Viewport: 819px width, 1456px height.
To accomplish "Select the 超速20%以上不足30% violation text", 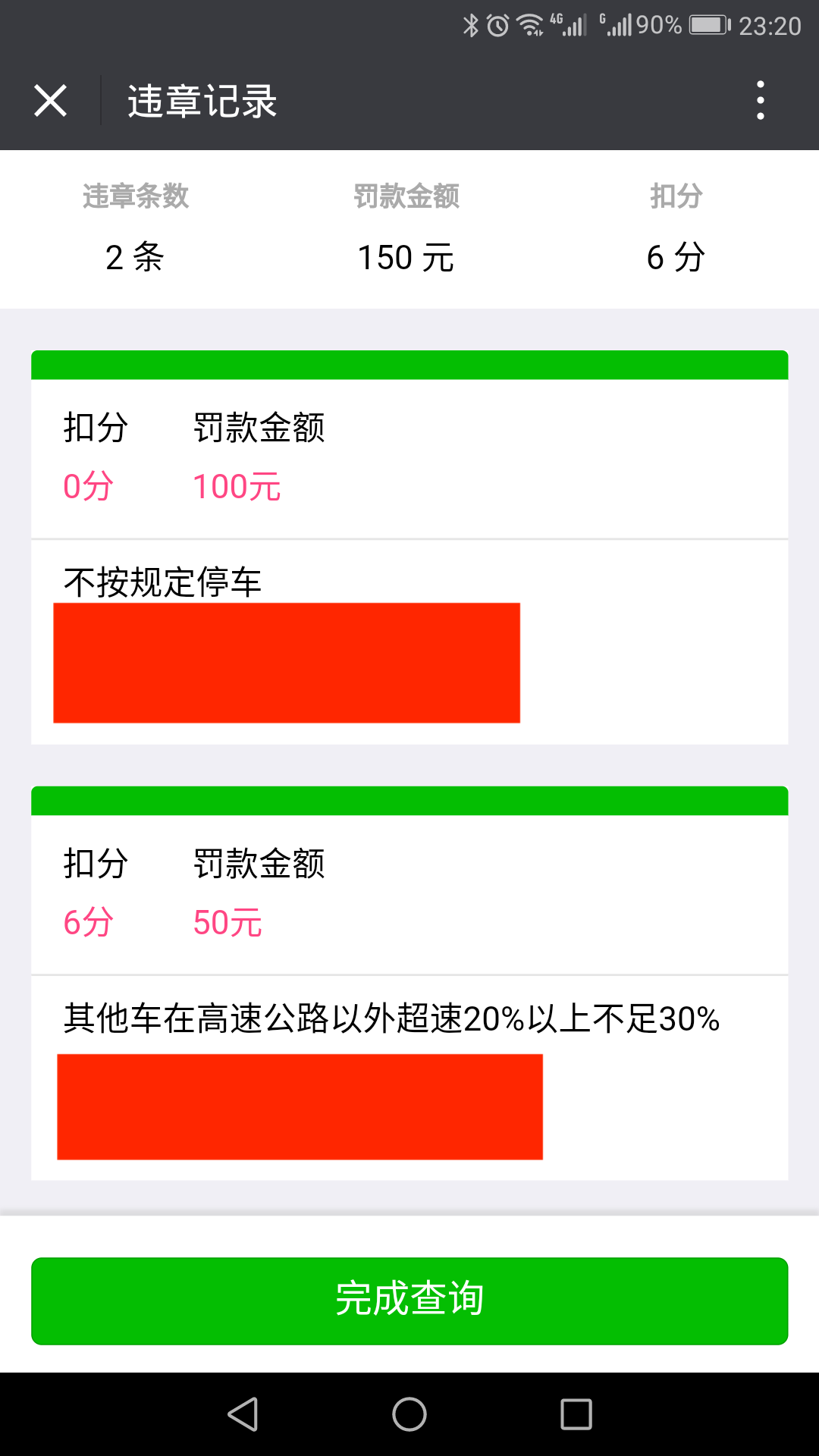I will coord(391,1020).
